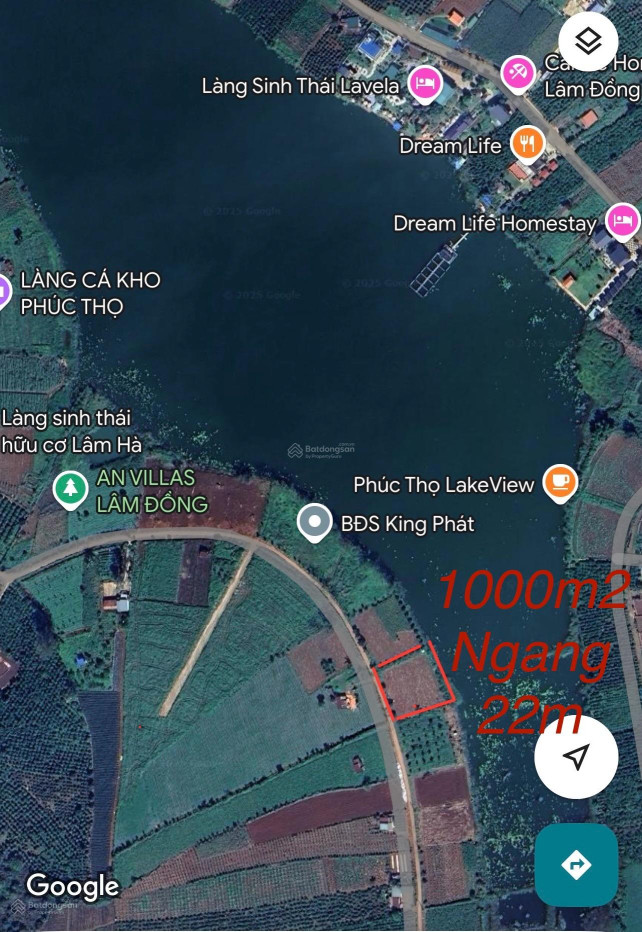Open the Dream Life Homestay pin
Viewport: 642px width, 932px height.
pyautogui.click(x=622, y=221)
